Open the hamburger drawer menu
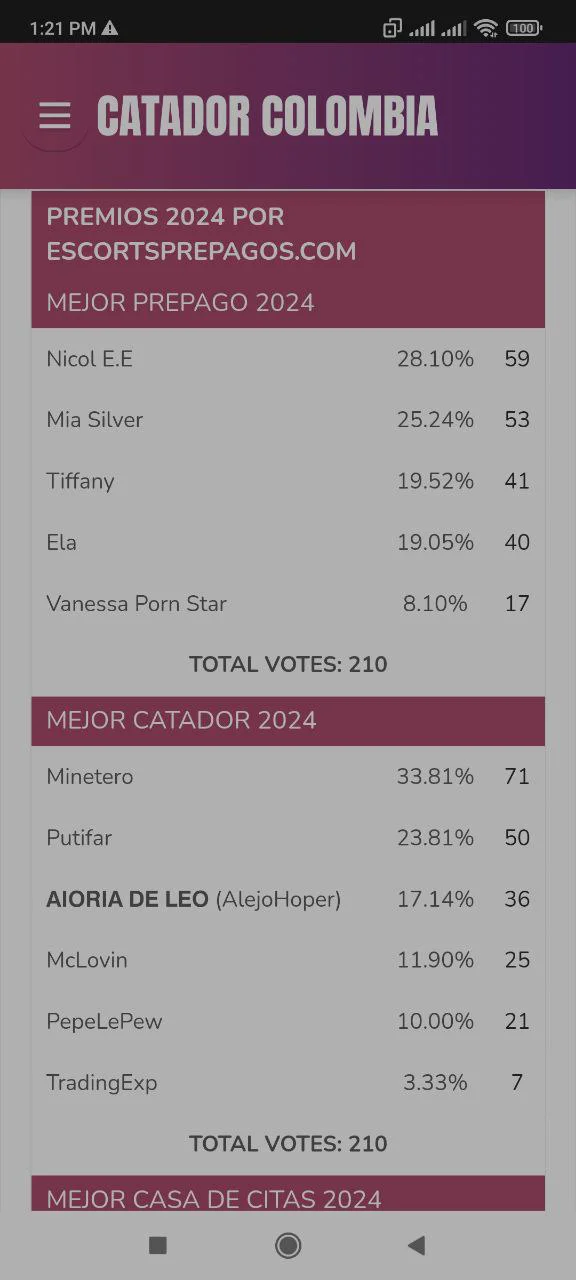This screenshot has height=1280, width=576. tap(55, 116)
